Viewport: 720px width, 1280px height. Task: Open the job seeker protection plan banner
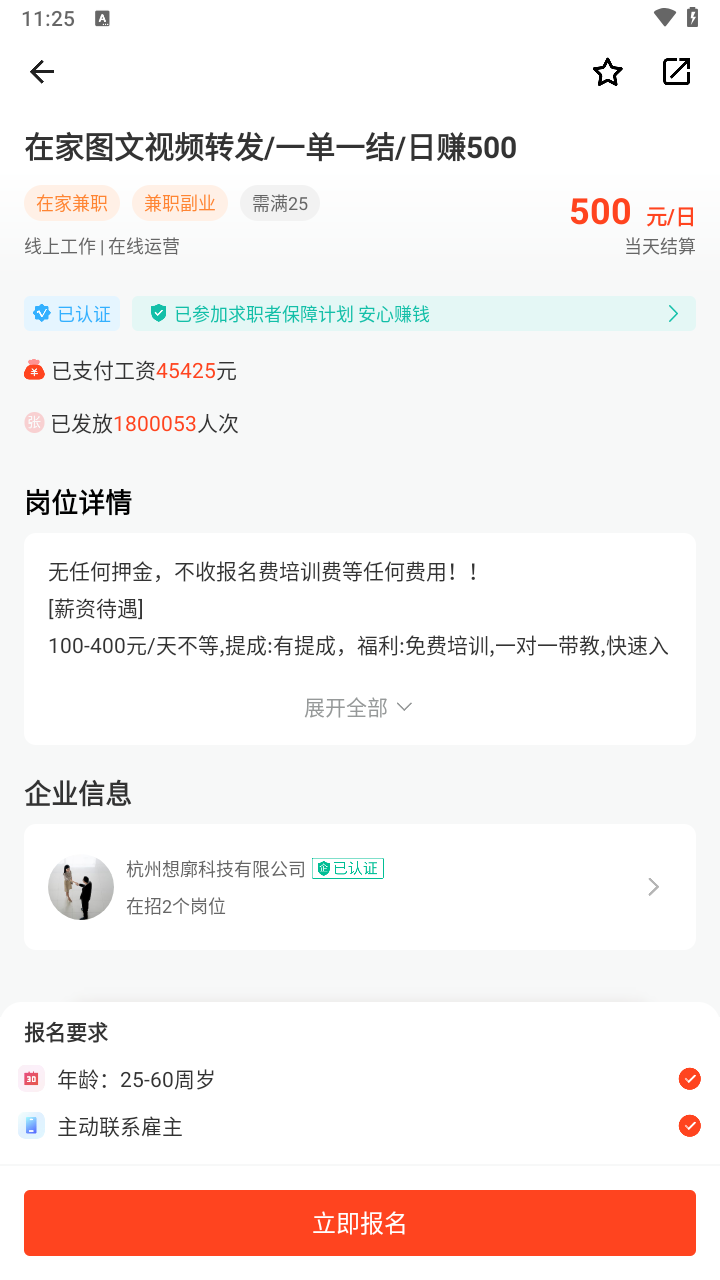413,314
